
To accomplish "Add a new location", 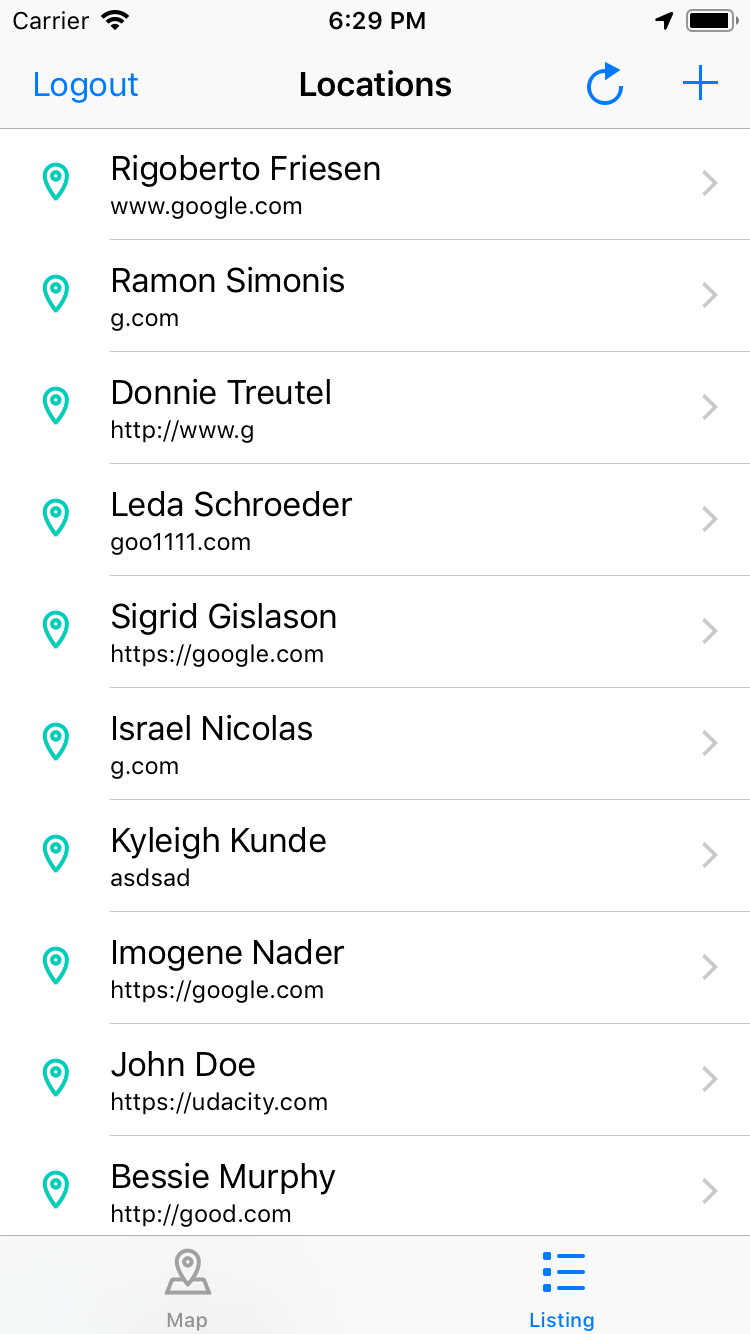I will pyautogui.click(x=700, y=85).
